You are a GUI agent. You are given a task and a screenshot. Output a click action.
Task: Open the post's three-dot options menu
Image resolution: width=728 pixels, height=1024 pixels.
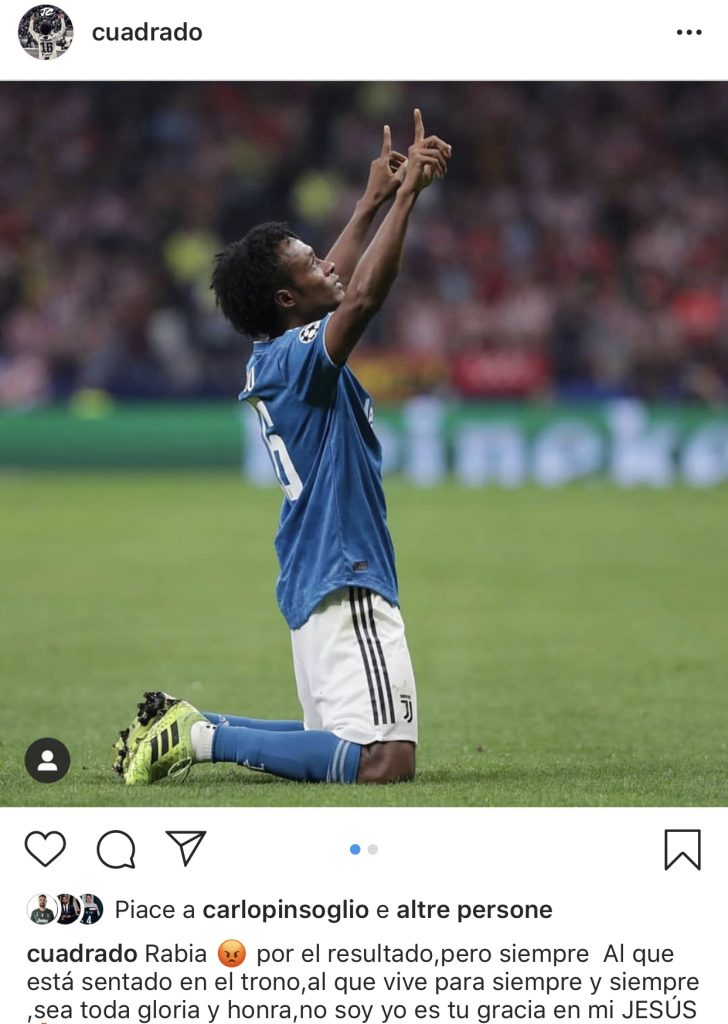[x=688, y=32]
